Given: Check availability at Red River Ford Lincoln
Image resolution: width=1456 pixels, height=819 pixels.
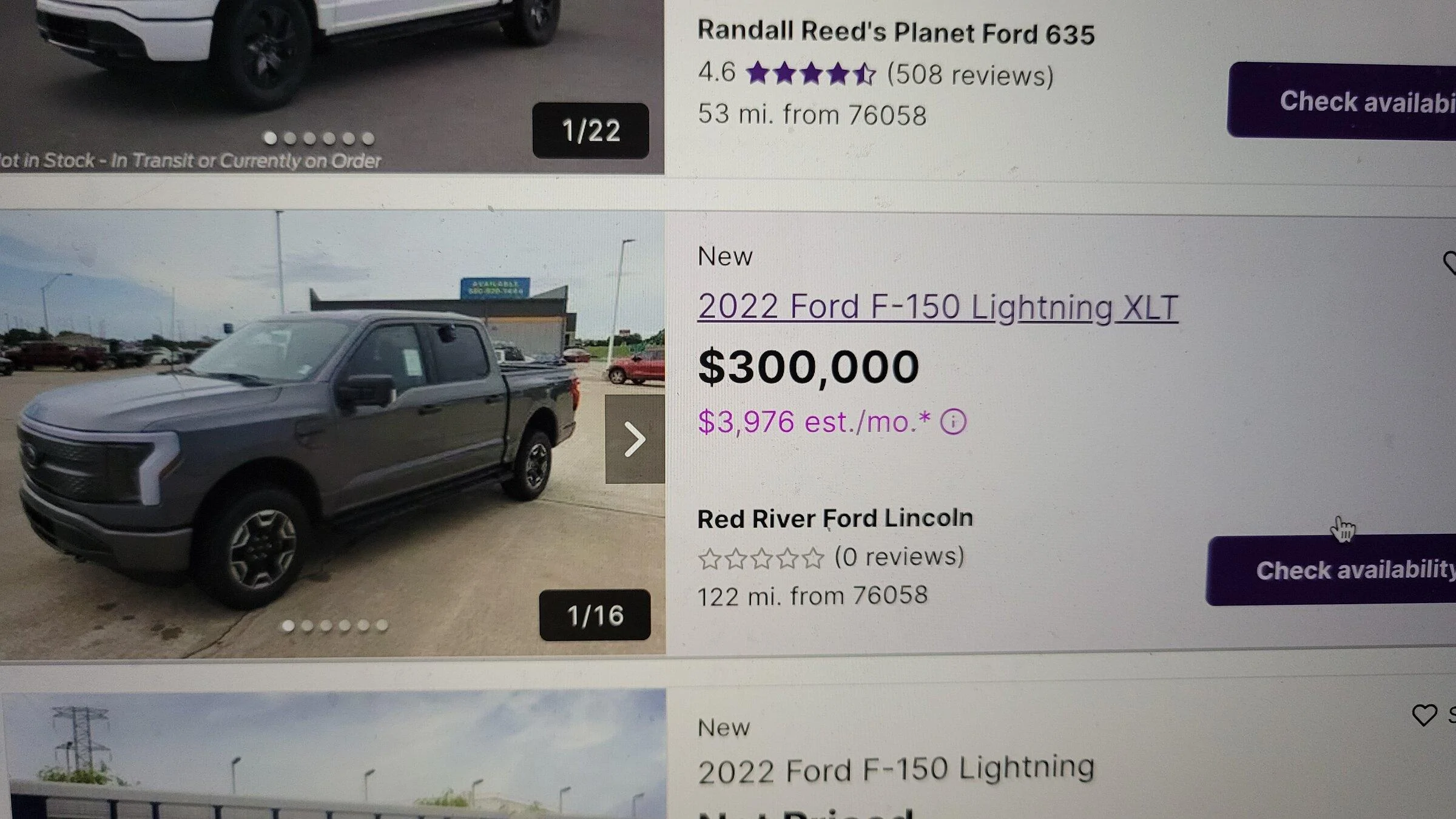Looking at the screenshot, I should [1335, 570].
